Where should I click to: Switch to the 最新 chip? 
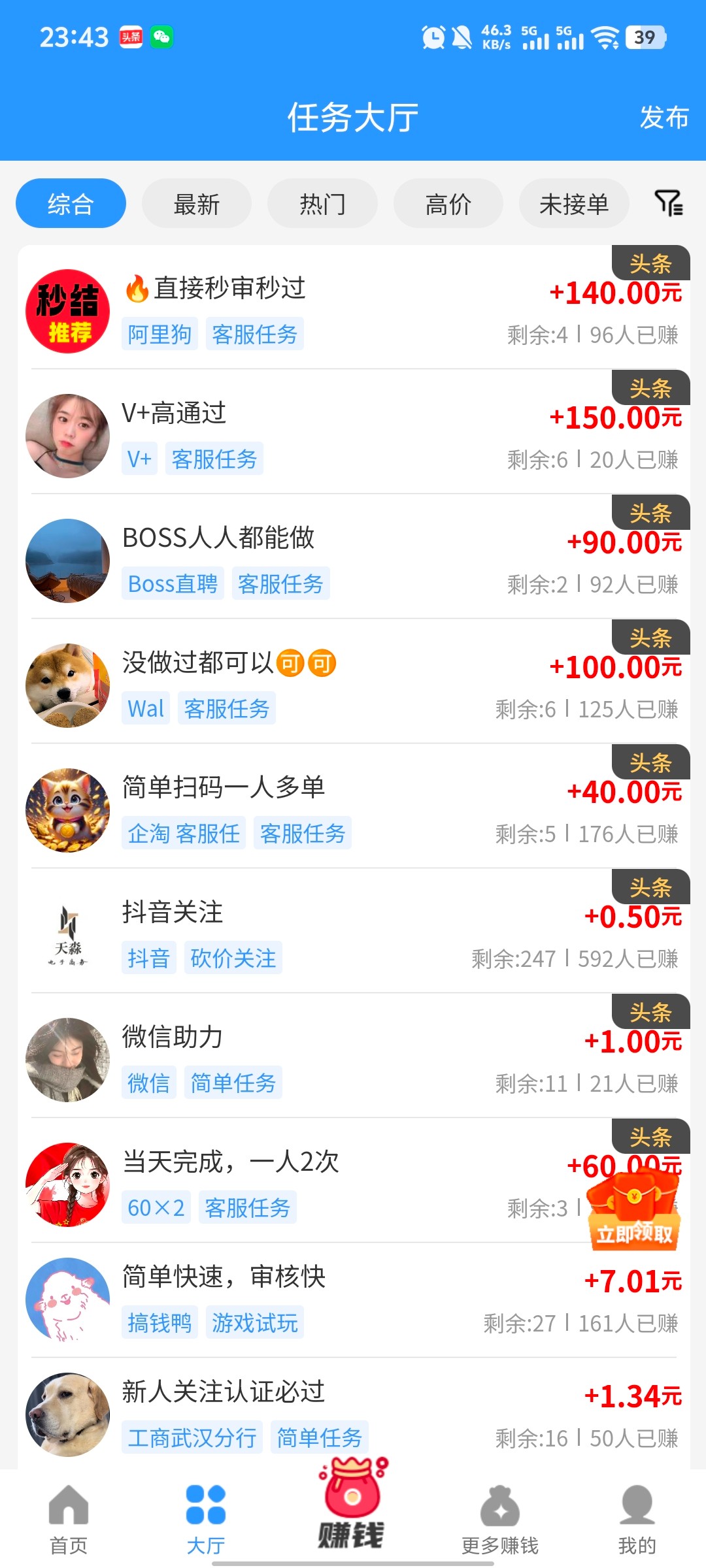[x=196, y=204]
